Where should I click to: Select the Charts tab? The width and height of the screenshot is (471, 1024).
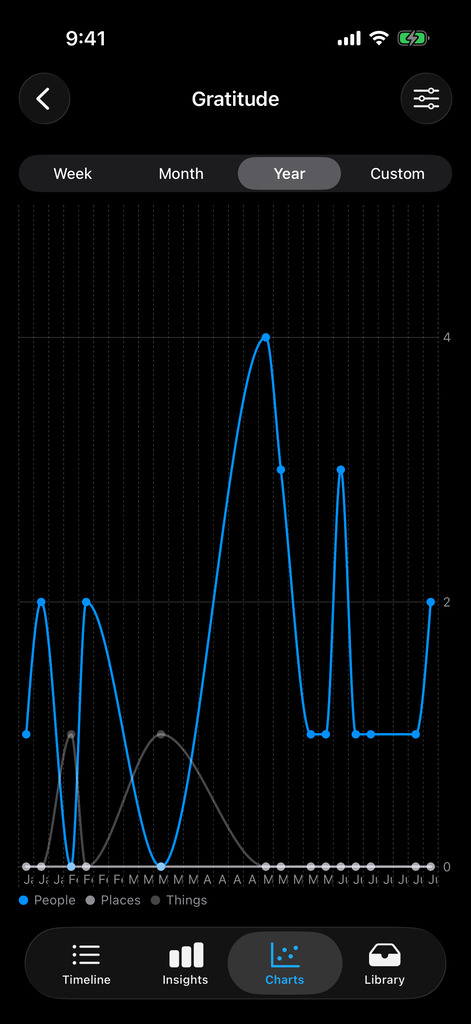coord(285,964)
